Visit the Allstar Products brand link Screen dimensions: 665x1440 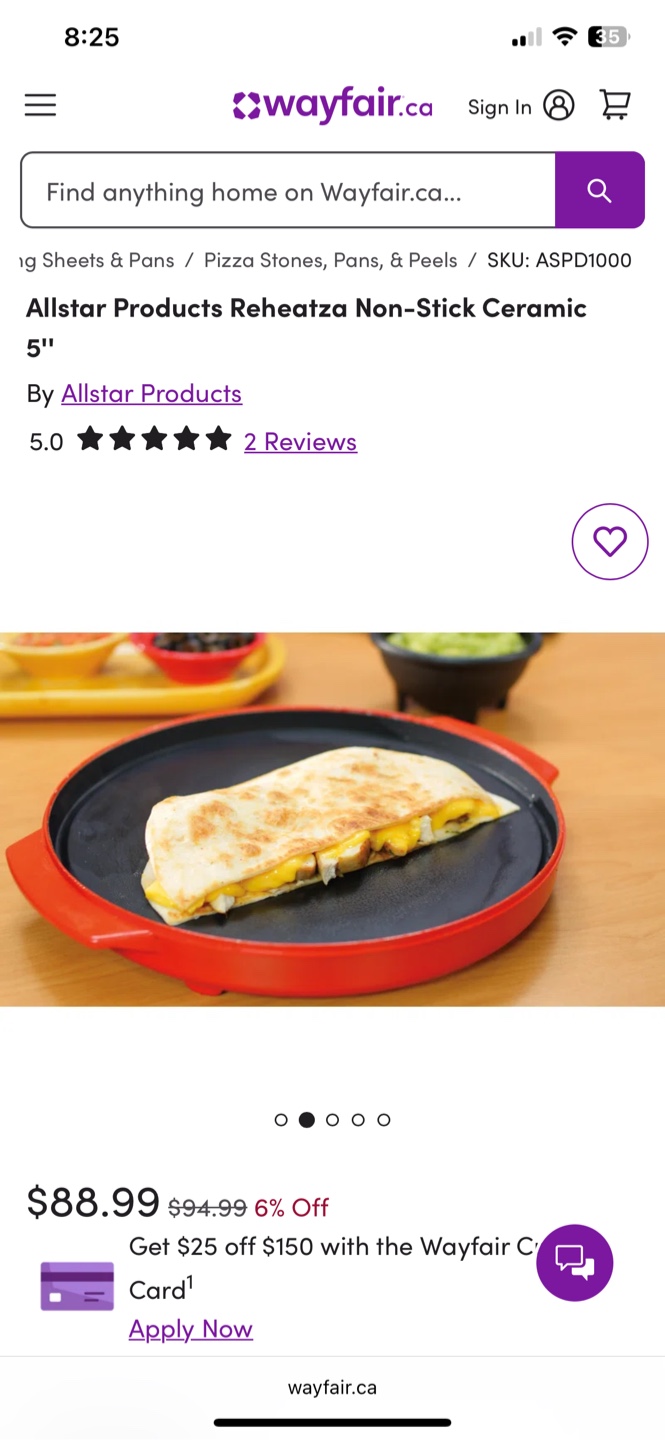[151, 393]
